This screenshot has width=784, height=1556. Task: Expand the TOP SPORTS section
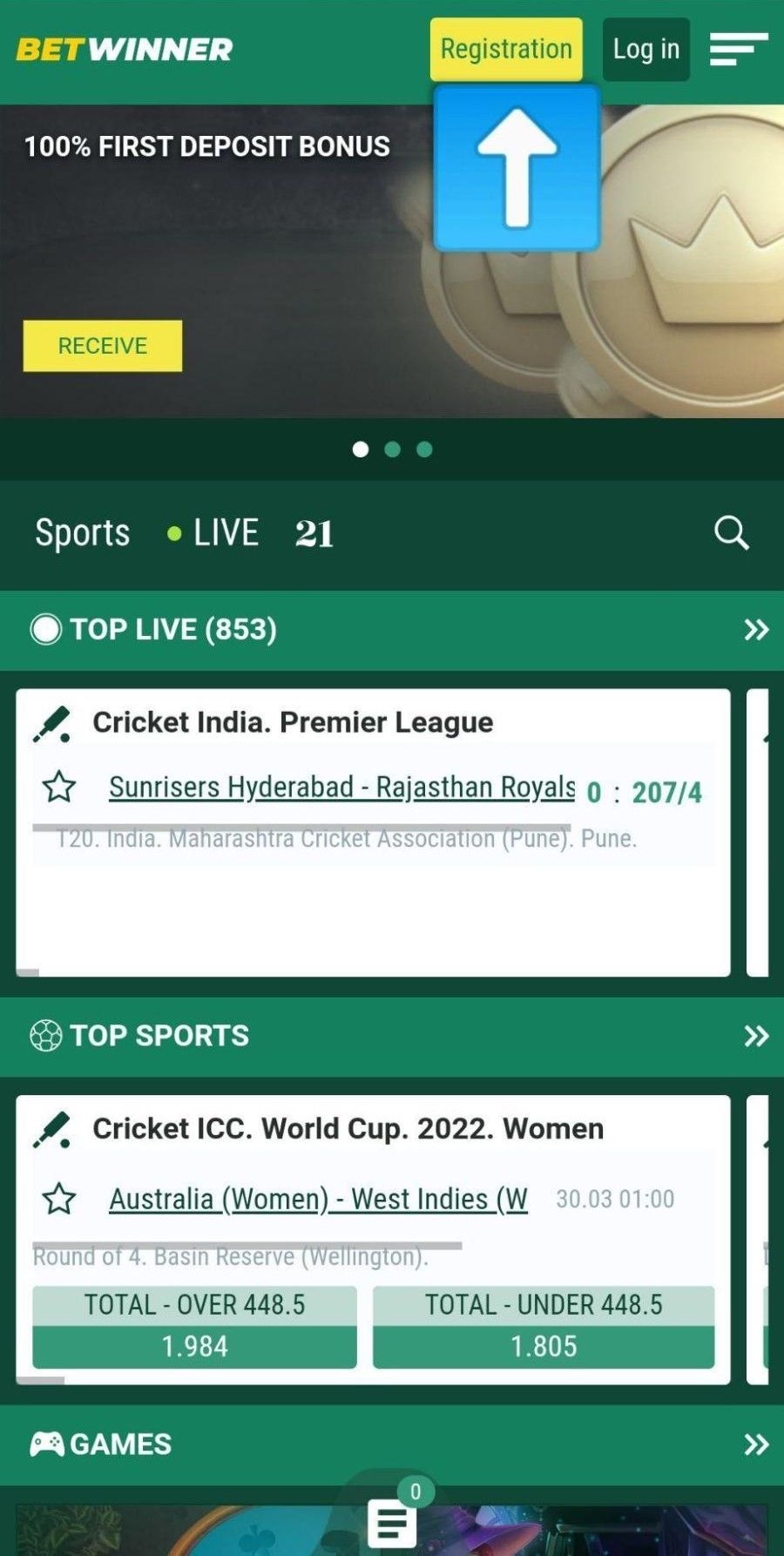tap(756, 1035)
